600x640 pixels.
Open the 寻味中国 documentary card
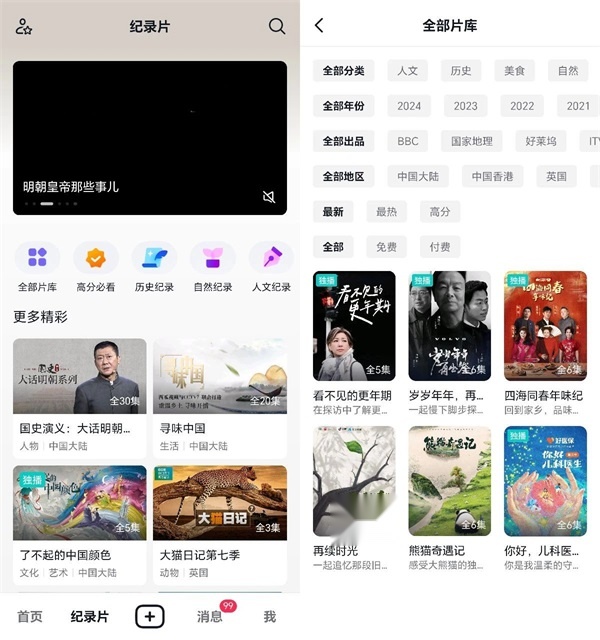(220, 398)
